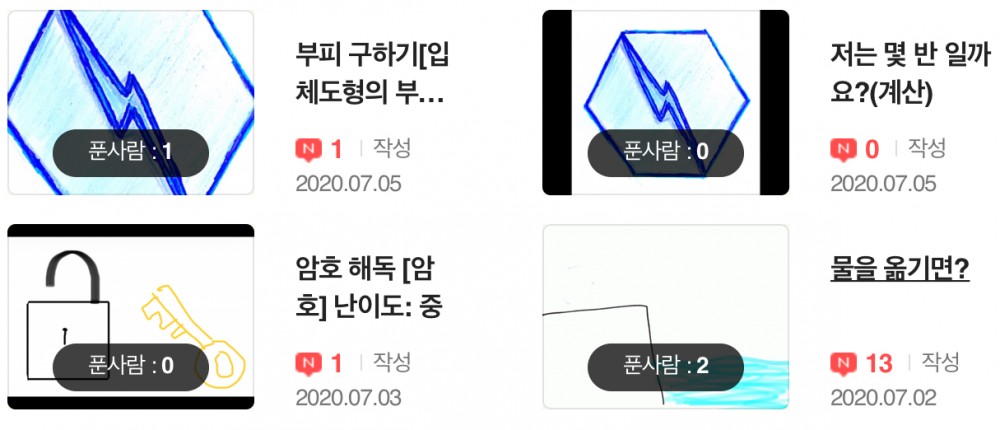Open the 부피 구하기[입체도형의 부… title
Screen dimensions: 1000x430
click(x=372, y=74)
